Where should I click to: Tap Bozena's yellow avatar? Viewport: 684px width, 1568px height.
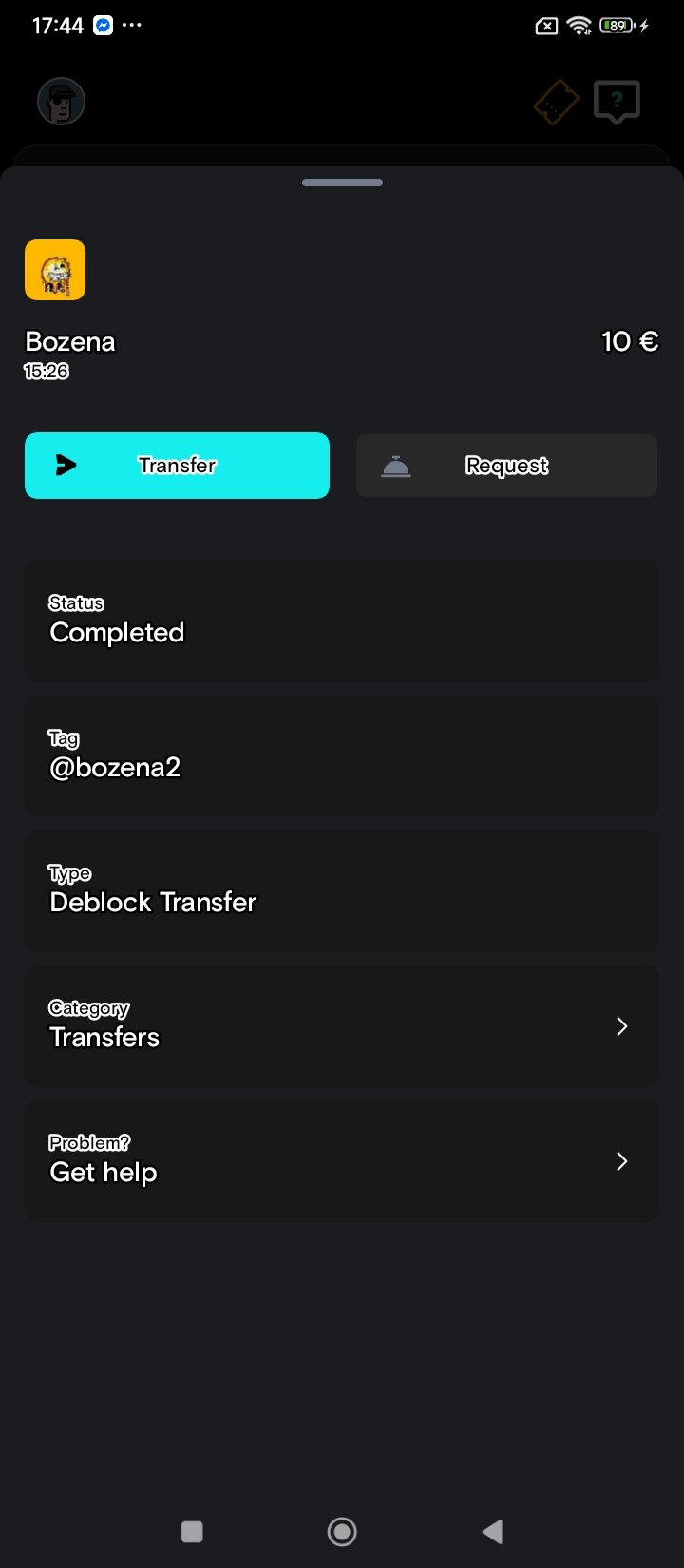[55, 270]
